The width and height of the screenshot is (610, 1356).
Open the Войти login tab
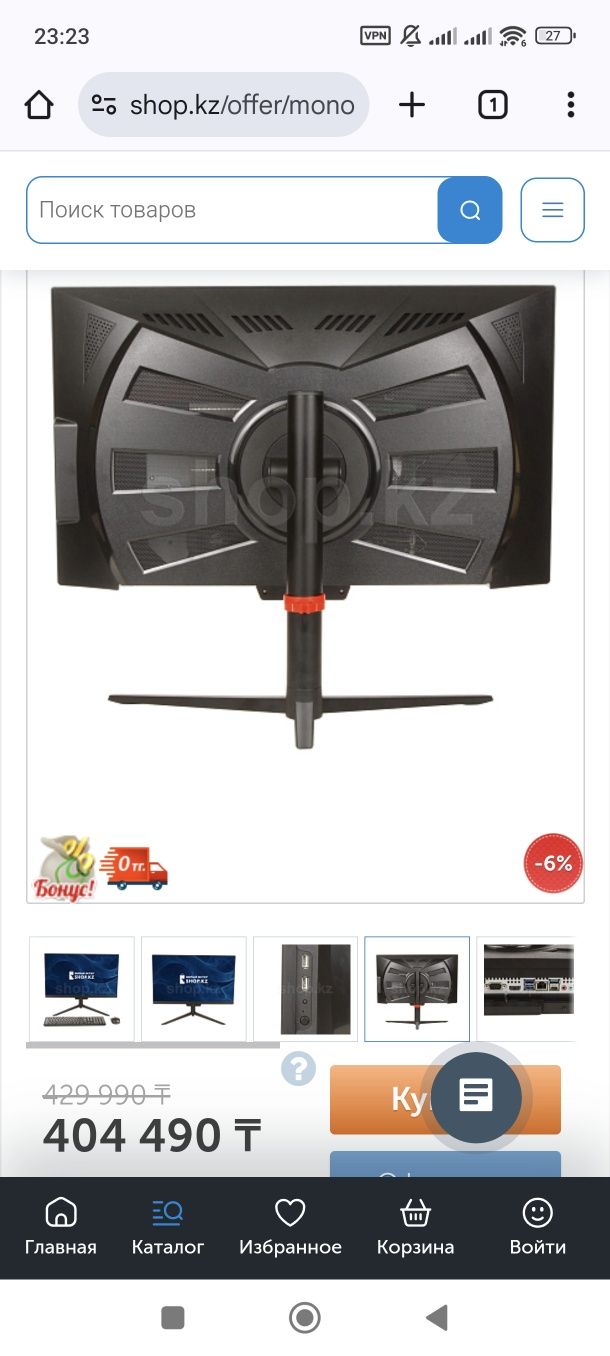(538, 1228)
